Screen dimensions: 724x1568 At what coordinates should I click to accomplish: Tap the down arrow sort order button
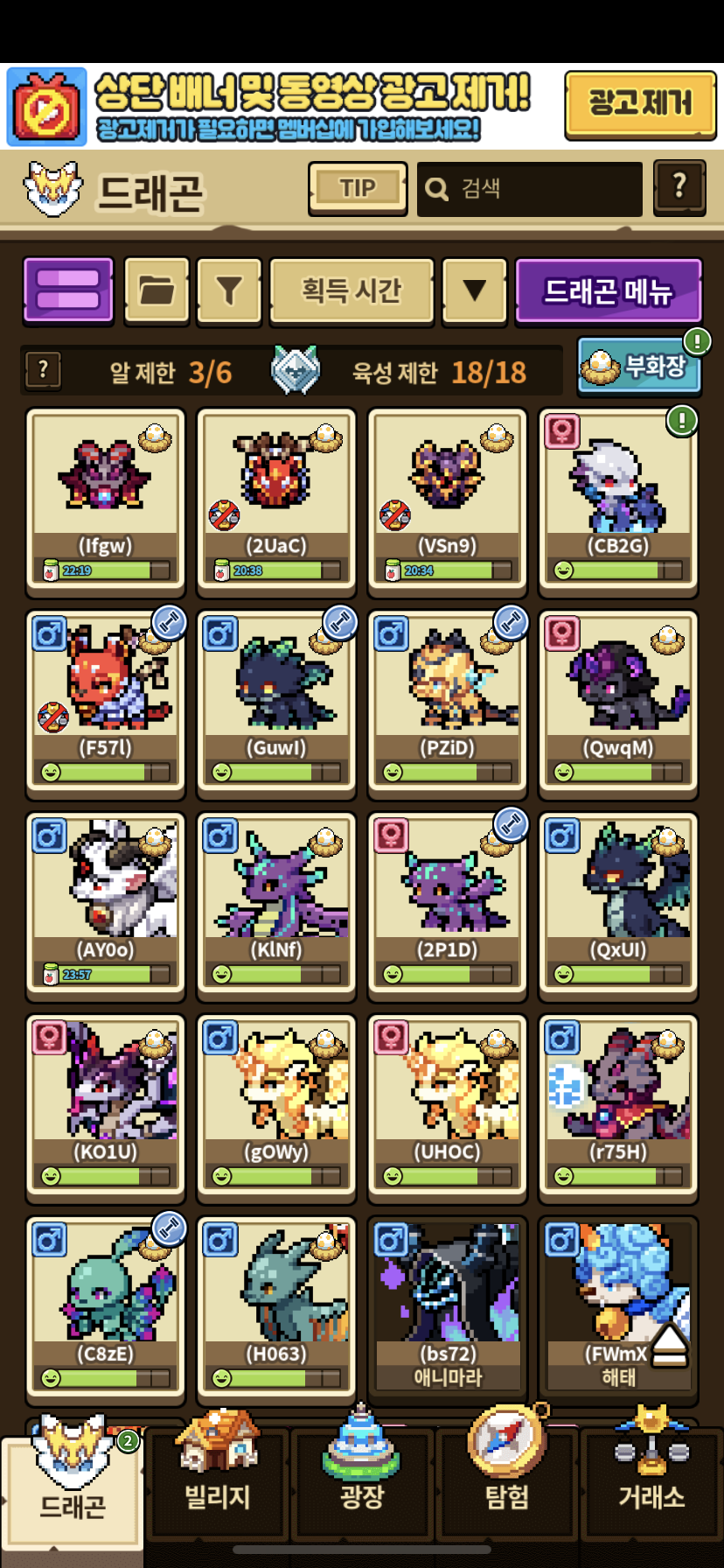[x=474, y=290]
